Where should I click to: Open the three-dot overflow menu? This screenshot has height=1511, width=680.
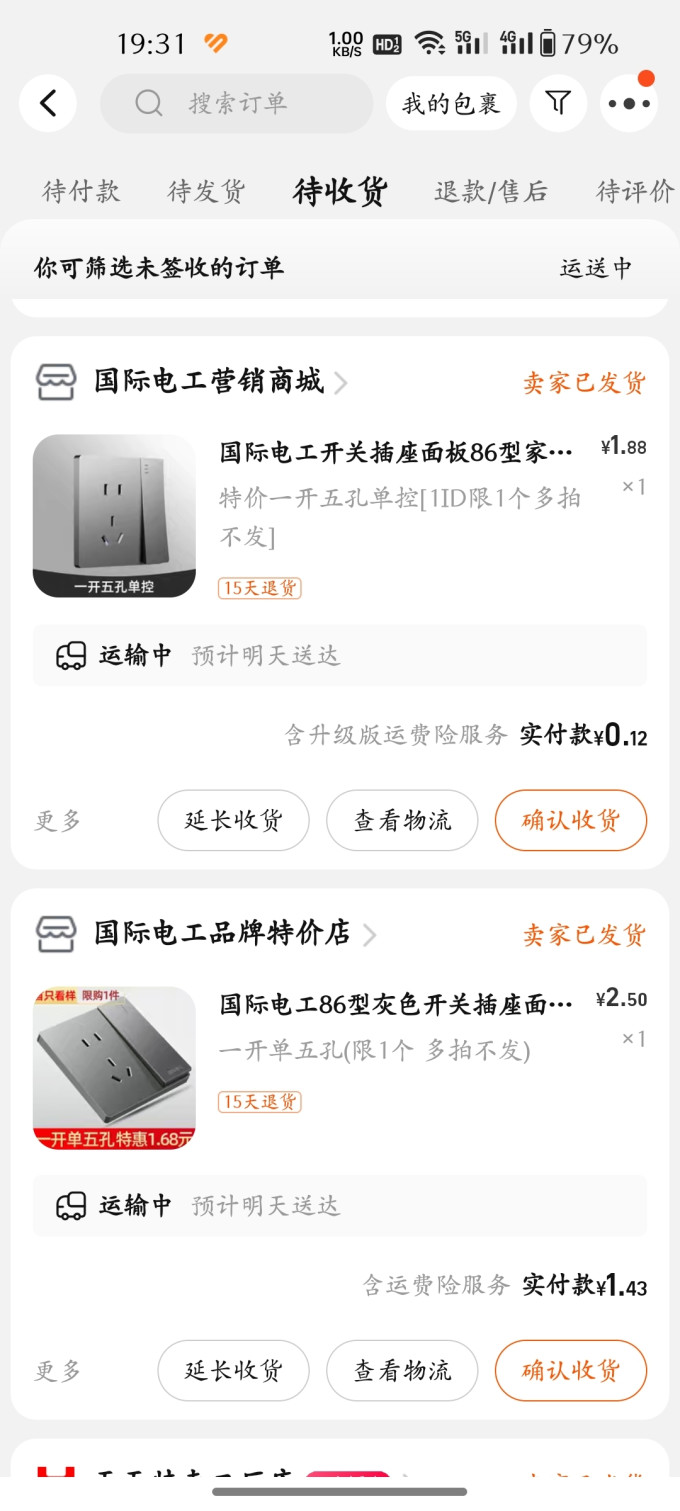point(629,103)
